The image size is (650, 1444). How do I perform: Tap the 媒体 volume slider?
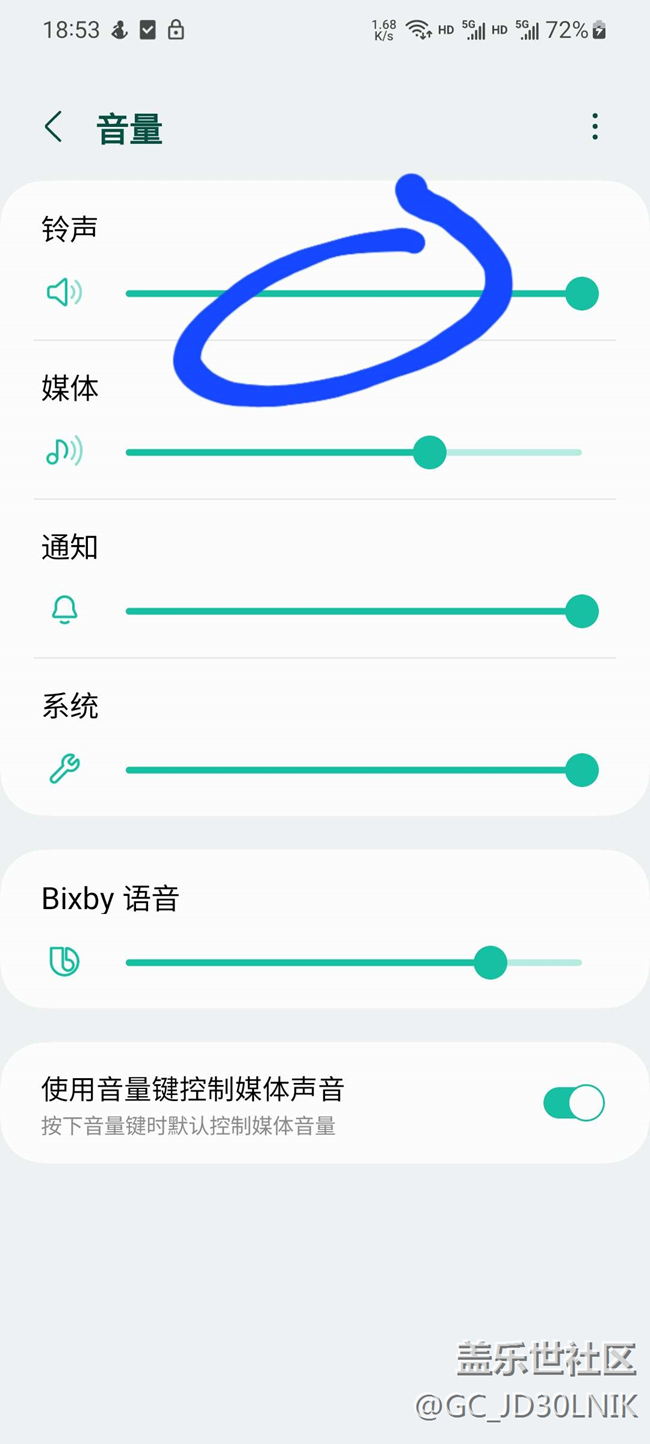353,452
